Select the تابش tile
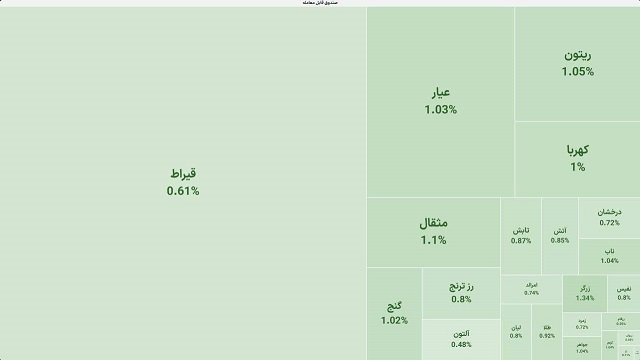This screenshot has height=360, width=640. click(x=521, y=236)
